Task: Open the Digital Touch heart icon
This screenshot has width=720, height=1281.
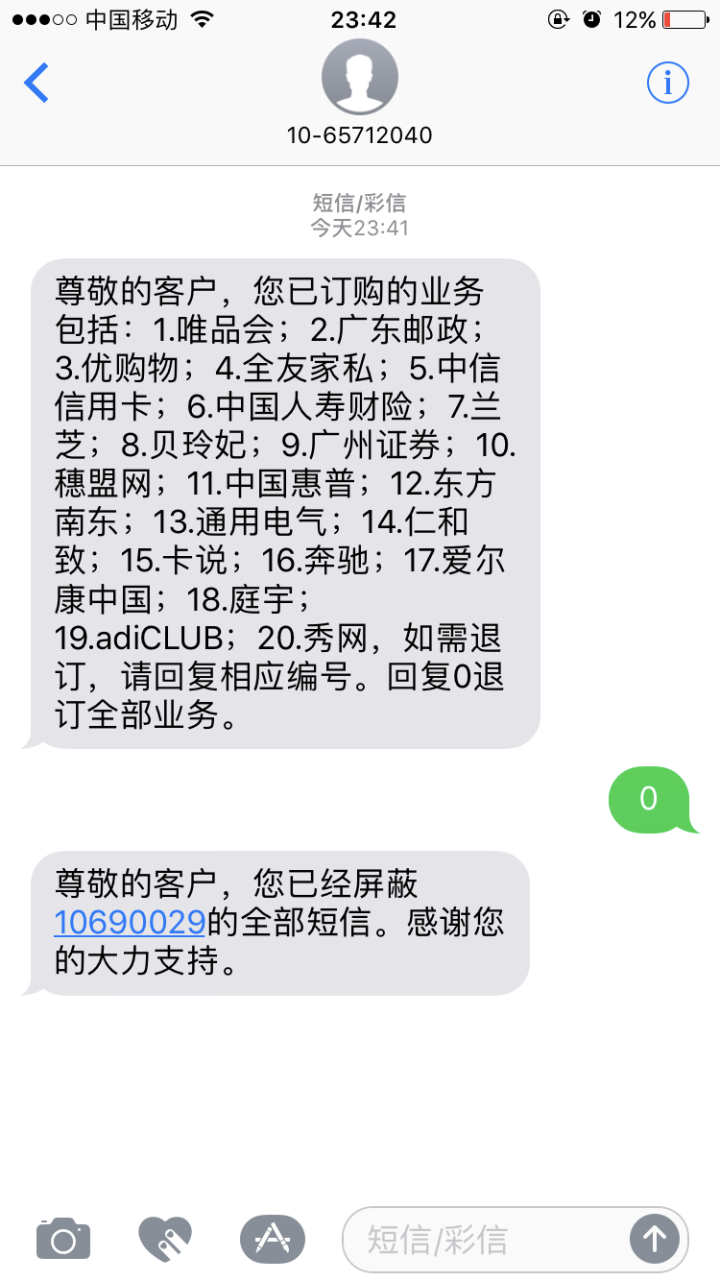Action: (166, 1240)
